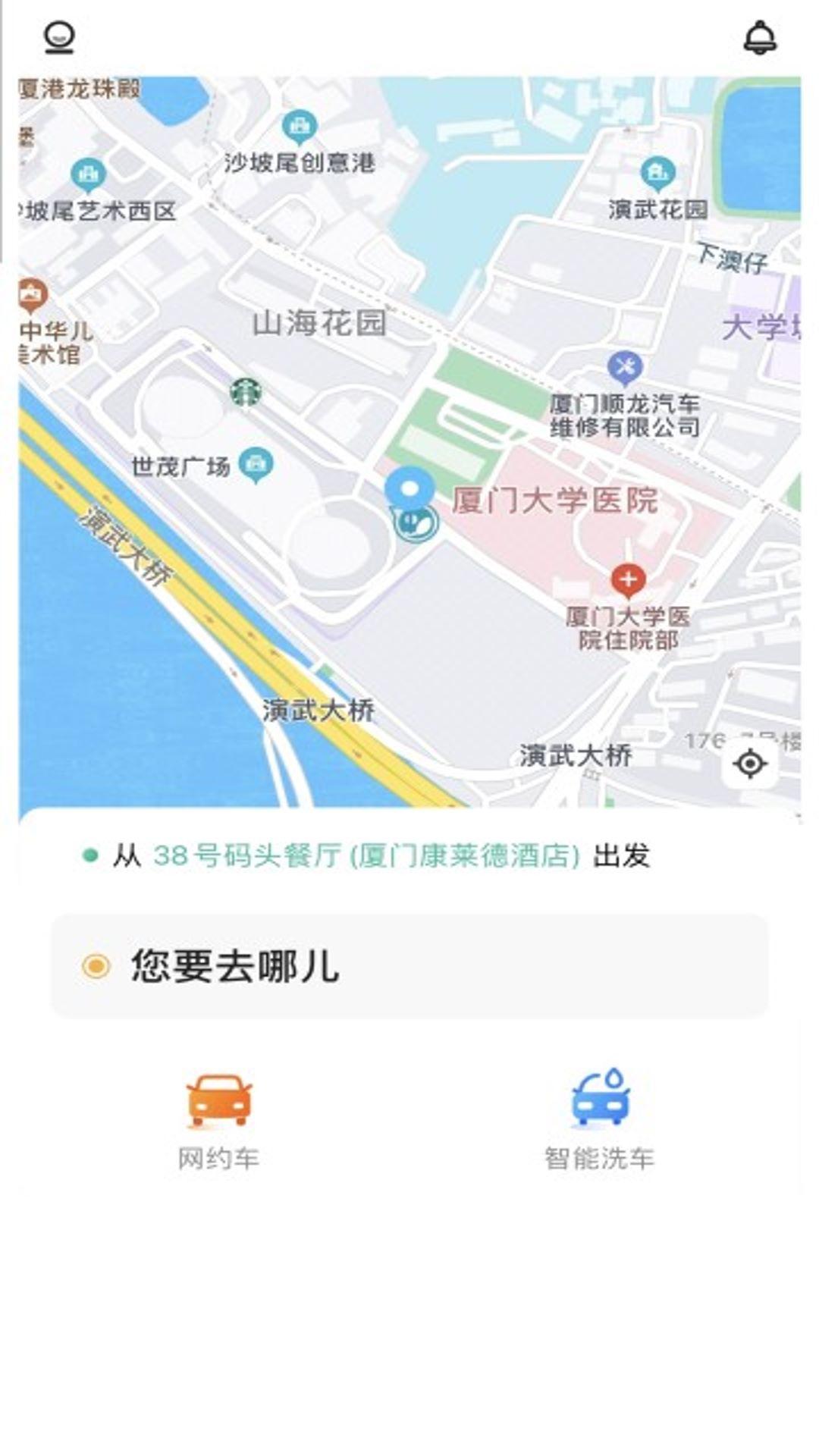Open the user profile icon
This screenshot has height=1456, width=819.
(x=60, y=36)
